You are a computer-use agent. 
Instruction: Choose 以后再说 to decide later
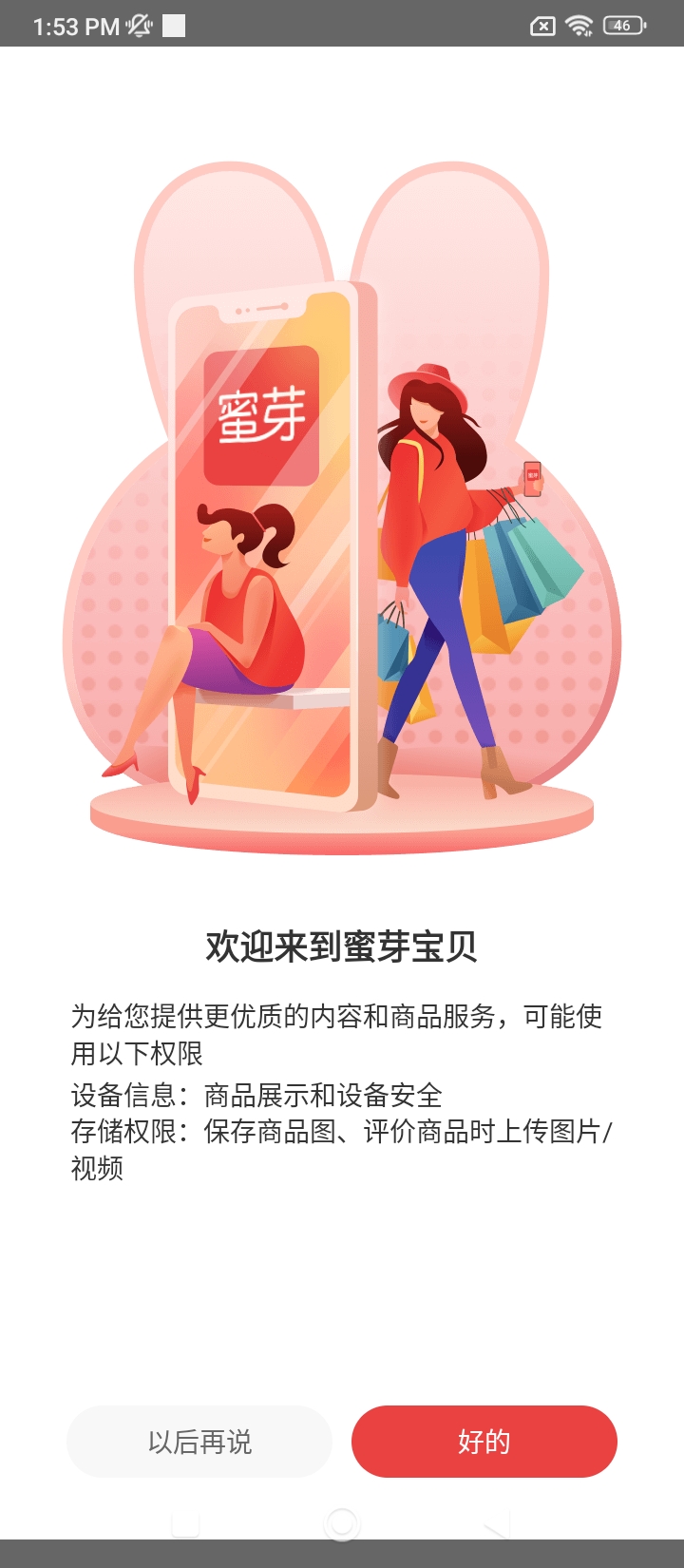[x=199, y=1442]
